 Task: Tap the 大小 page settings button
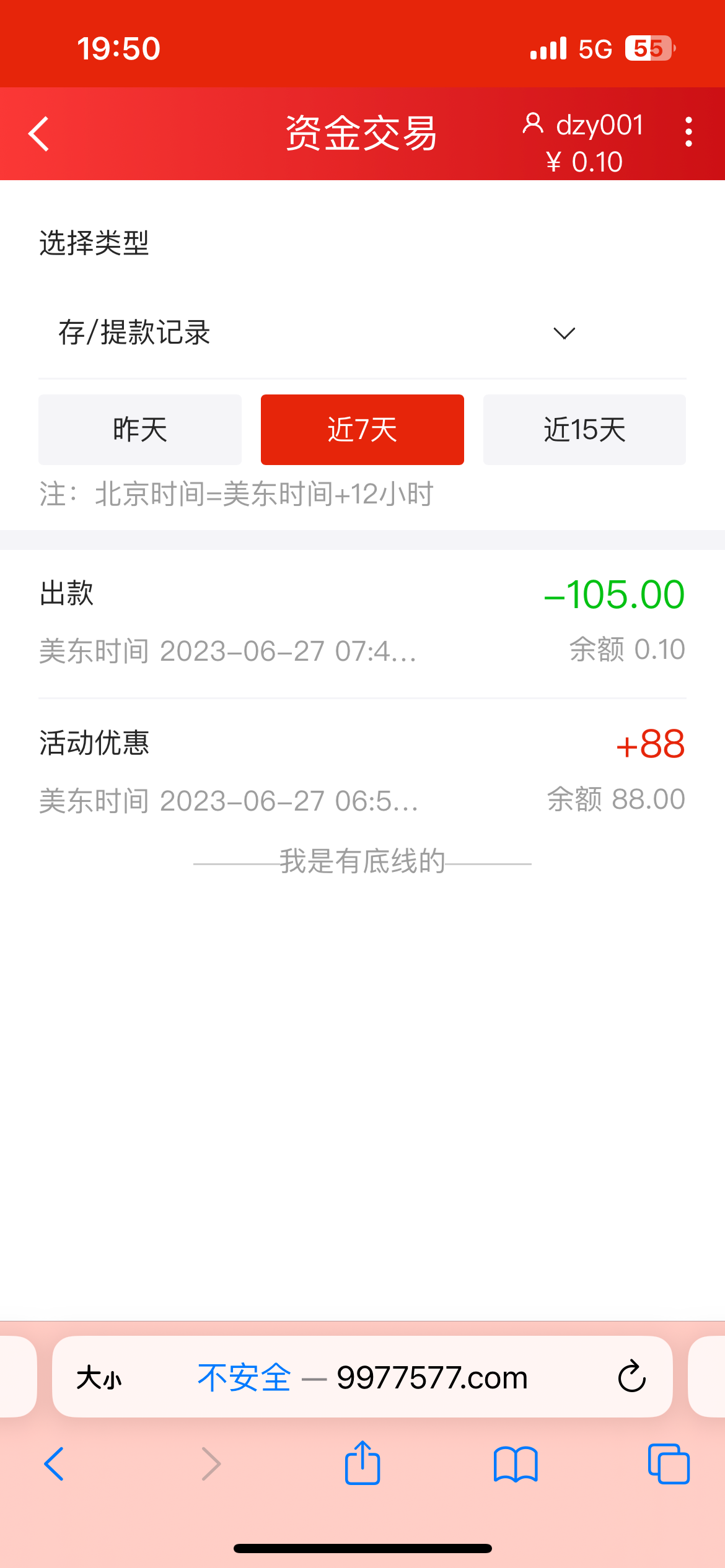pos(99,1379)
